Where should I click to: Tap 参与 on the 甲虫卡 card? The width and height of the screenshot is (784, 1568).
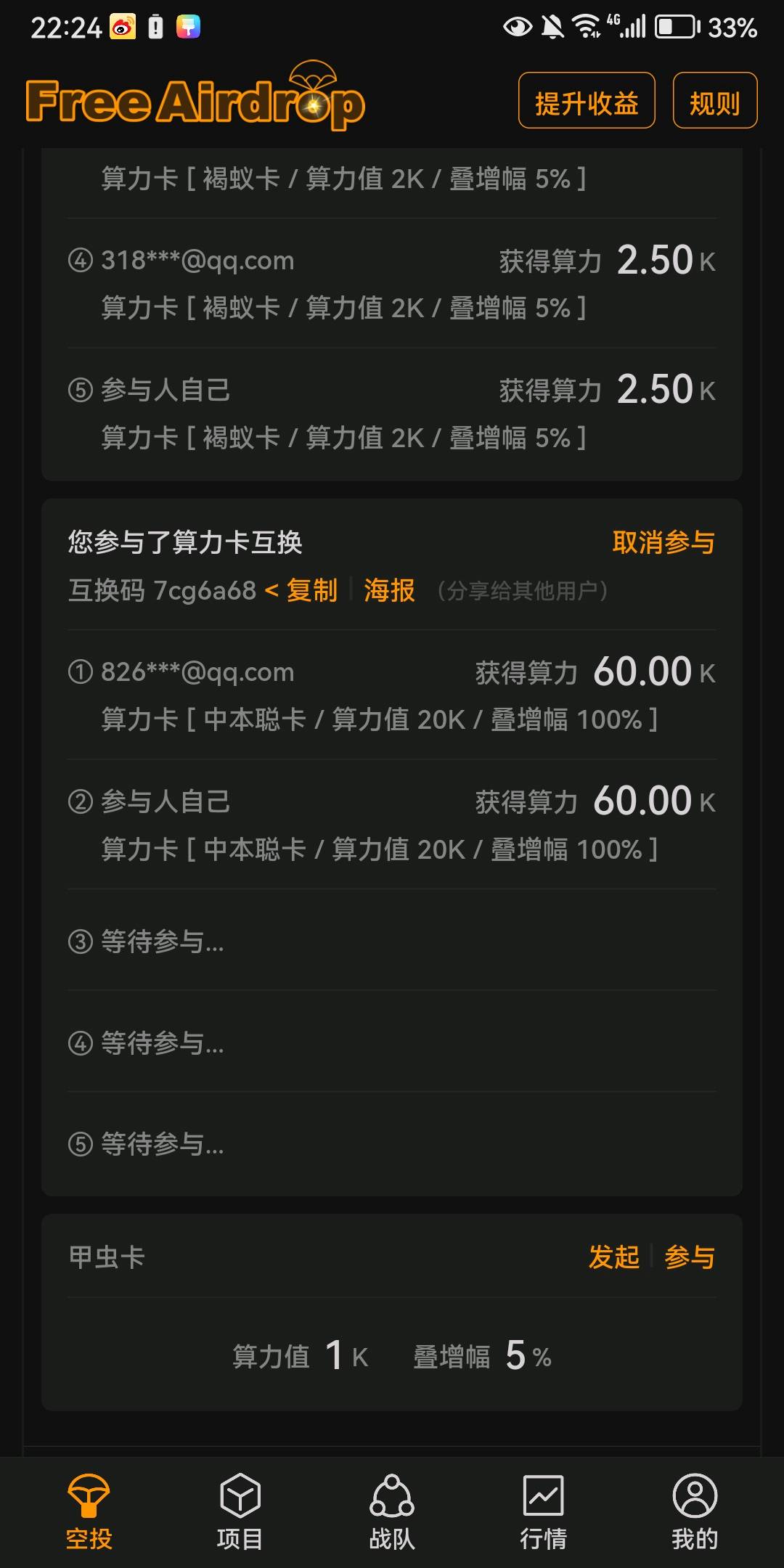[690, 1257]
